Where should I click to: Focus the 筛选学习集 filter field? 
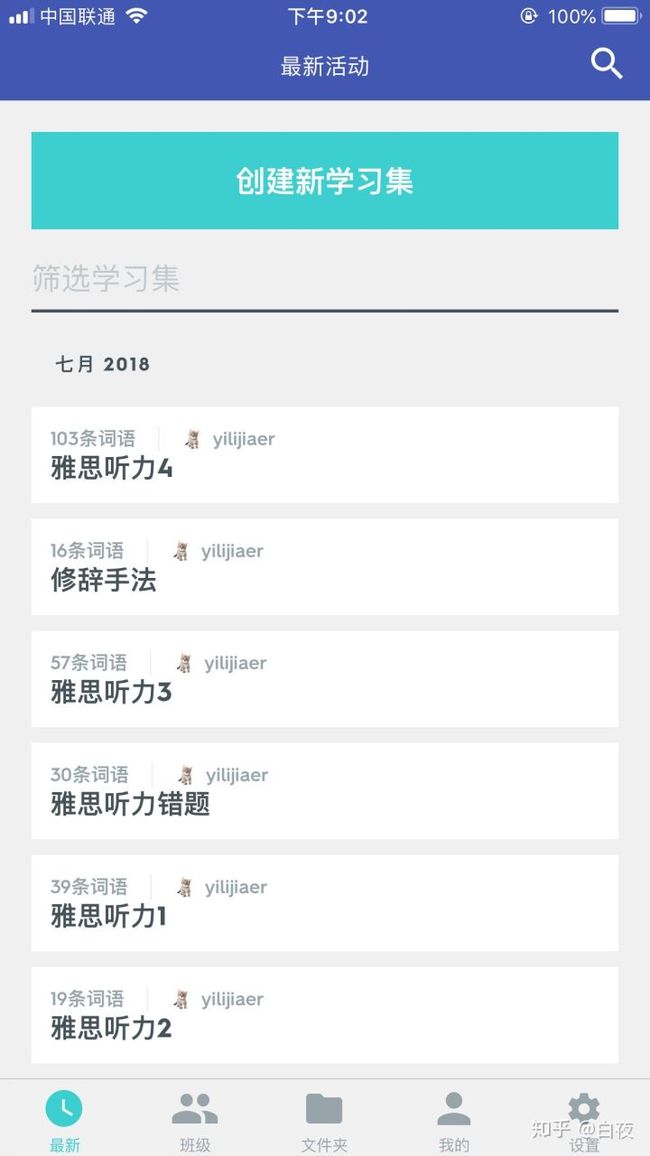click(324, 279)
